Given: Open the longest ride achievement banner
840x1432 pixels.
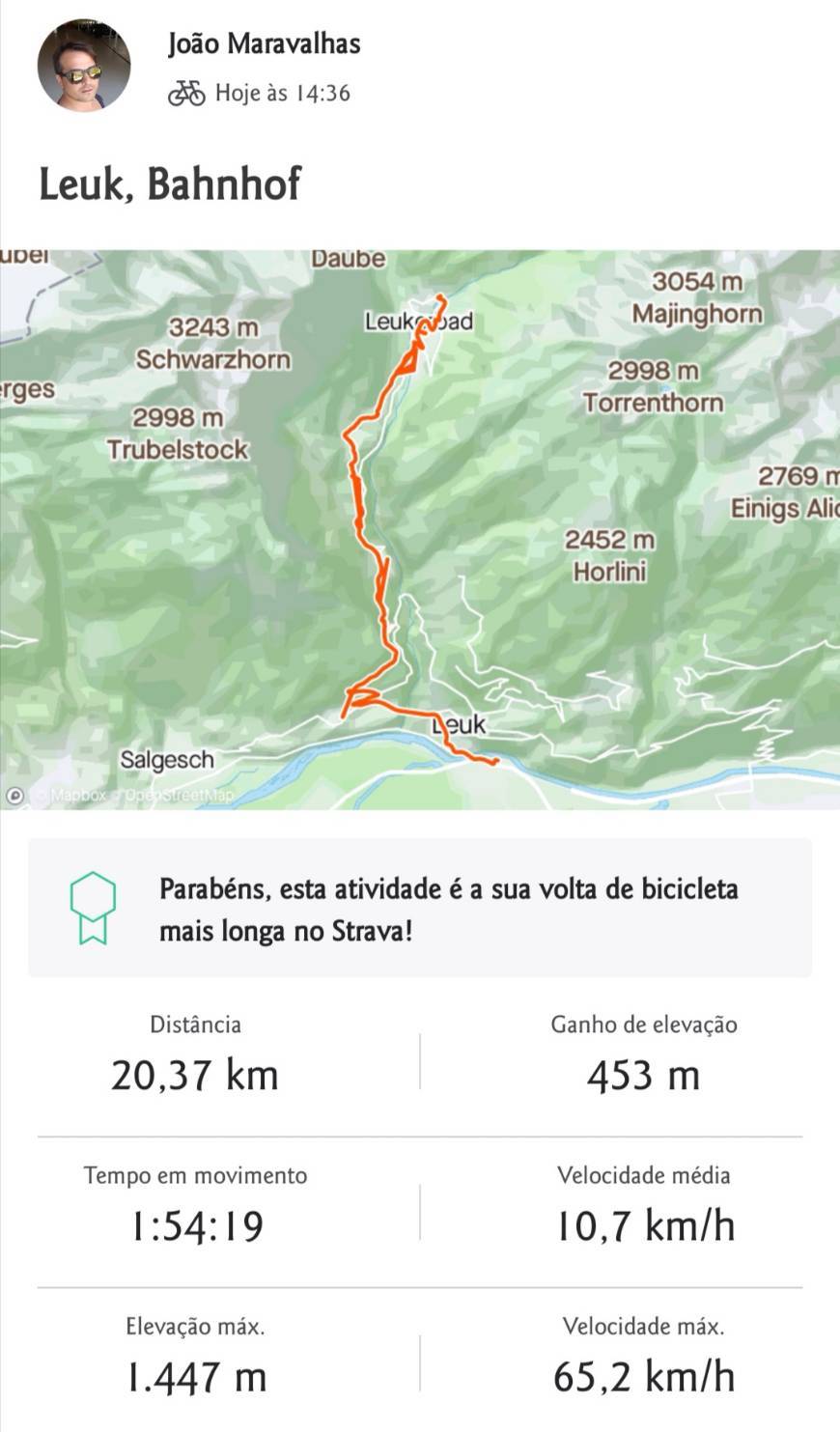Looking at the screenshot, I should pos(420,909).
